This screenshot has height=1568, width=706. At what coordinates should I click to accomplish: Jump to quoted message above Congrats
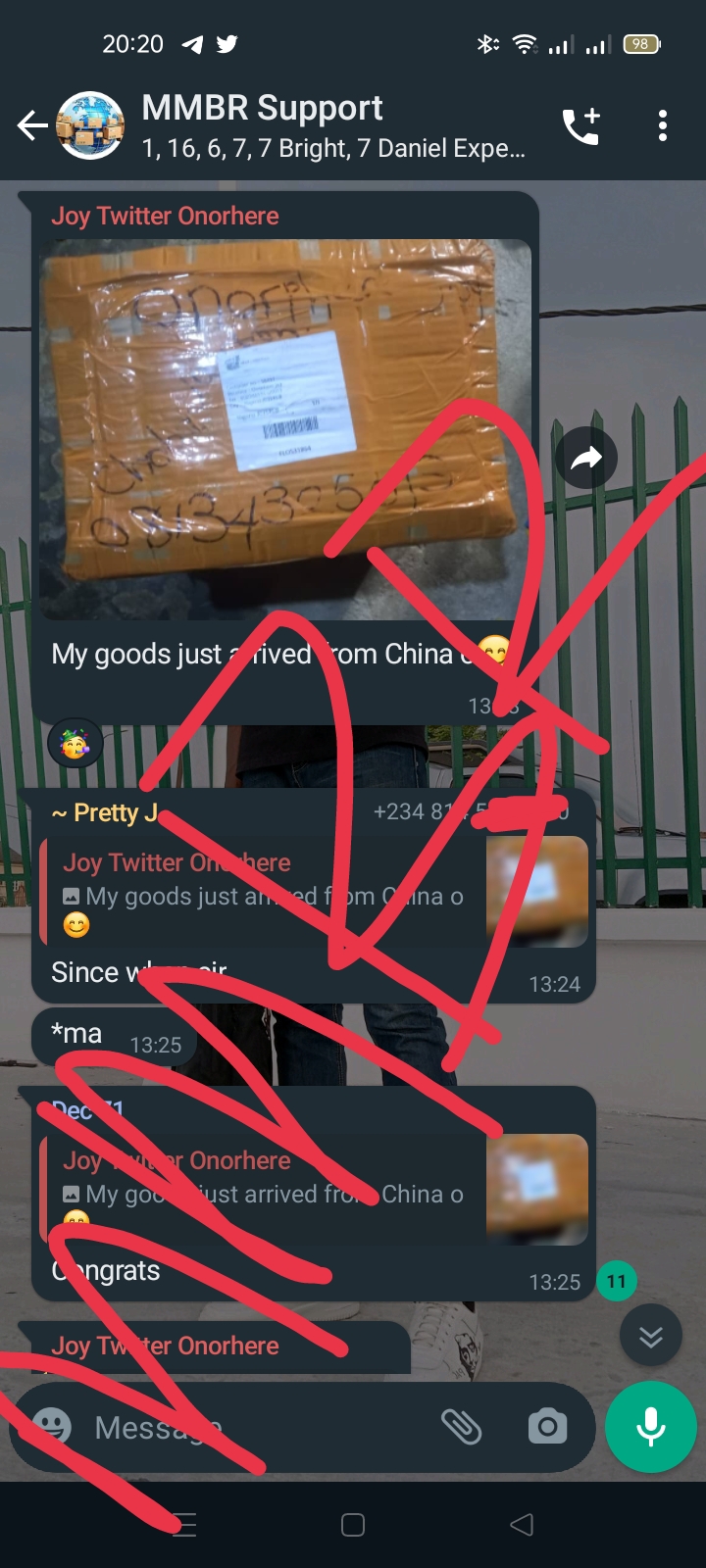[x=265, y=1190]
